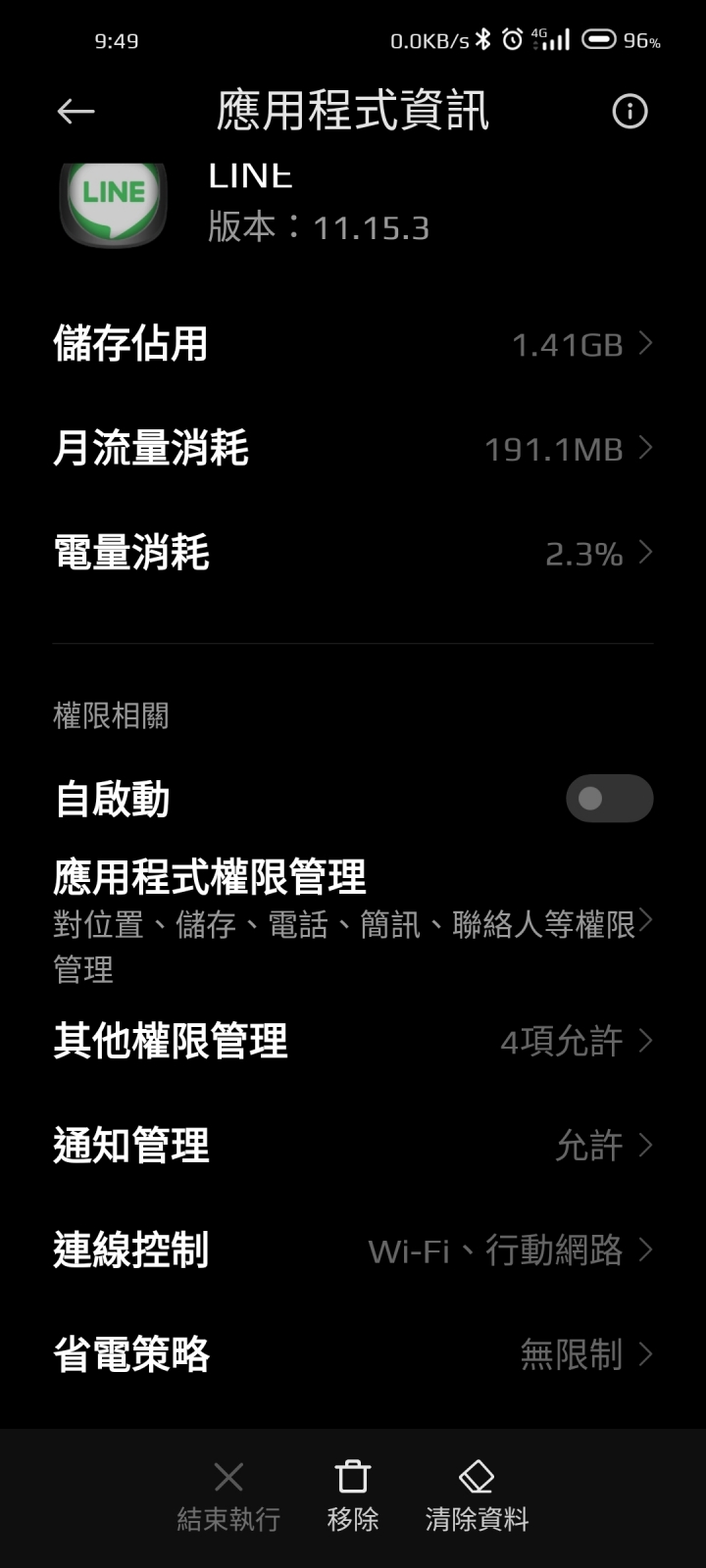Open the info icon in the app bar
This screenshot has width=706, height=1568.
(630, 112)
